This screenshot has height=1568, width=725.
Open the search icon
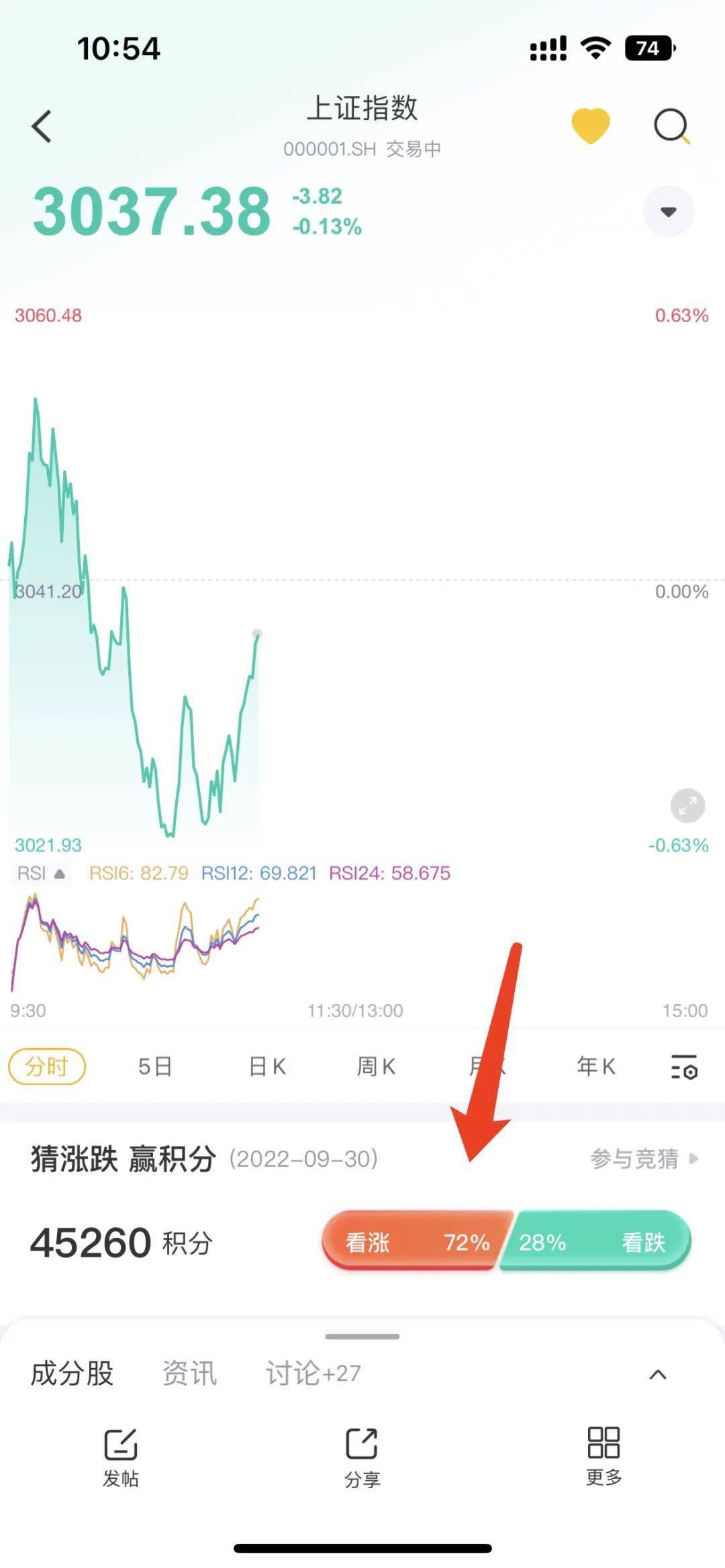click(x=670, y=125)
